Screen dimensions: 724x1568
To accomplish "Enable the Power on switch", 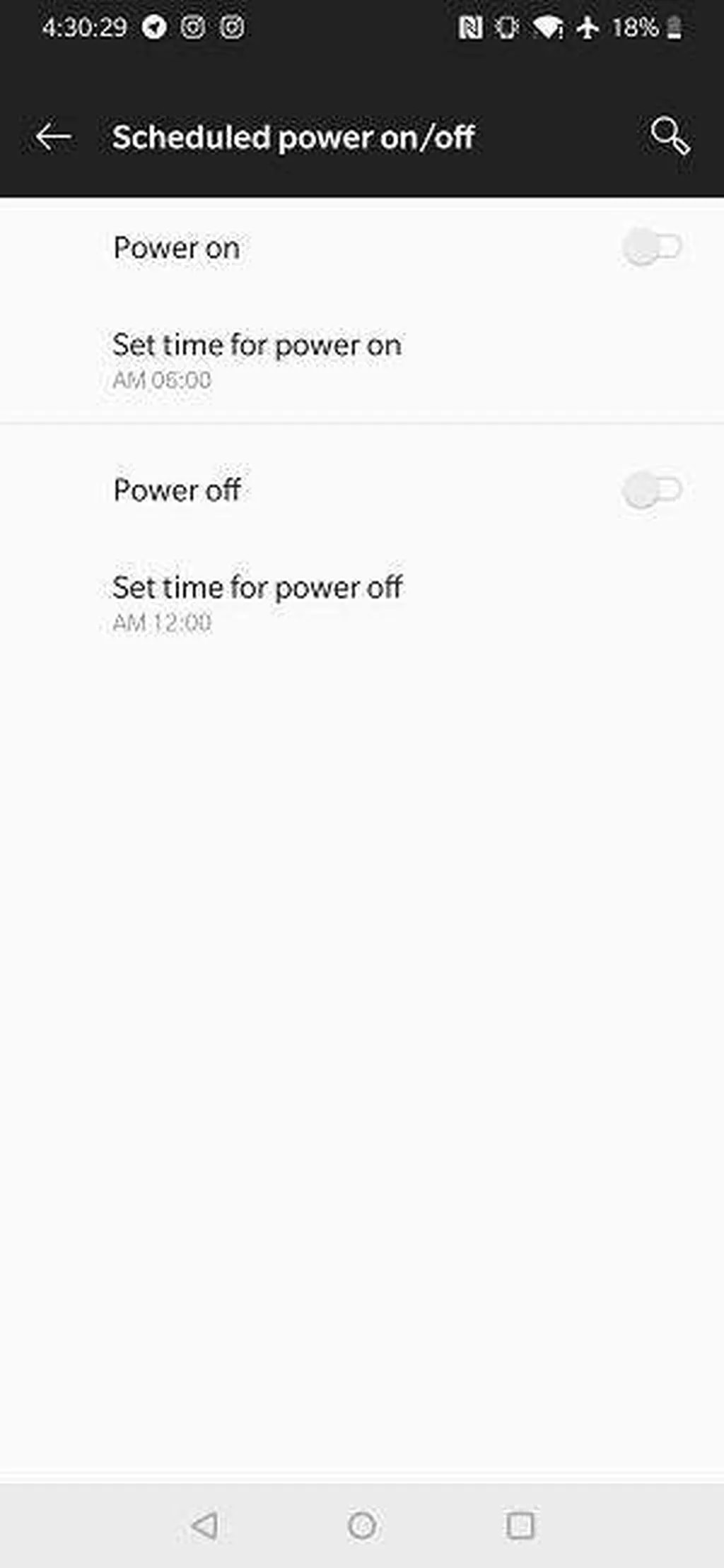I will pos(651,247).
